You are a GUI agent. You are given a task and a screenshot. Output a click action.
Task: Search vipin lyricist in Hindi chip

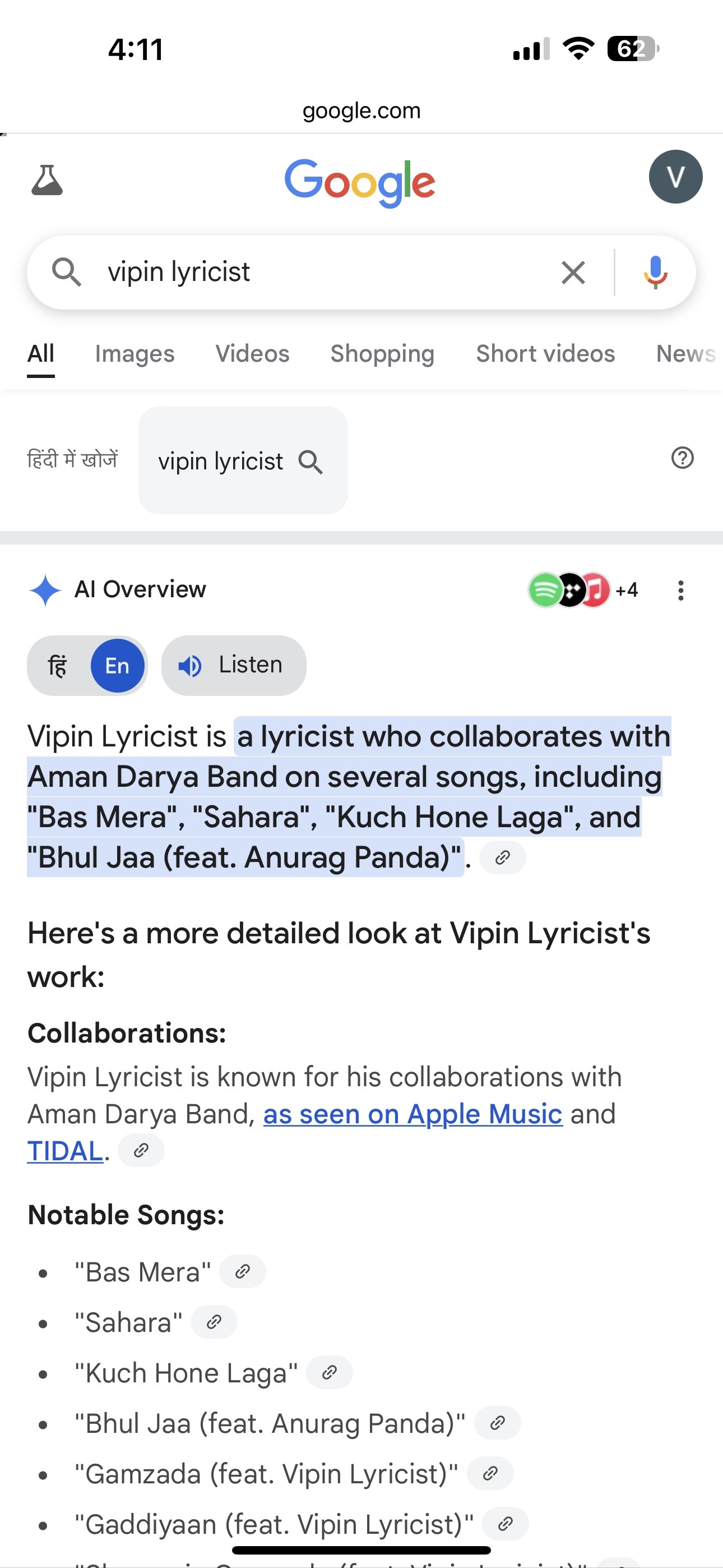[242, 461]
